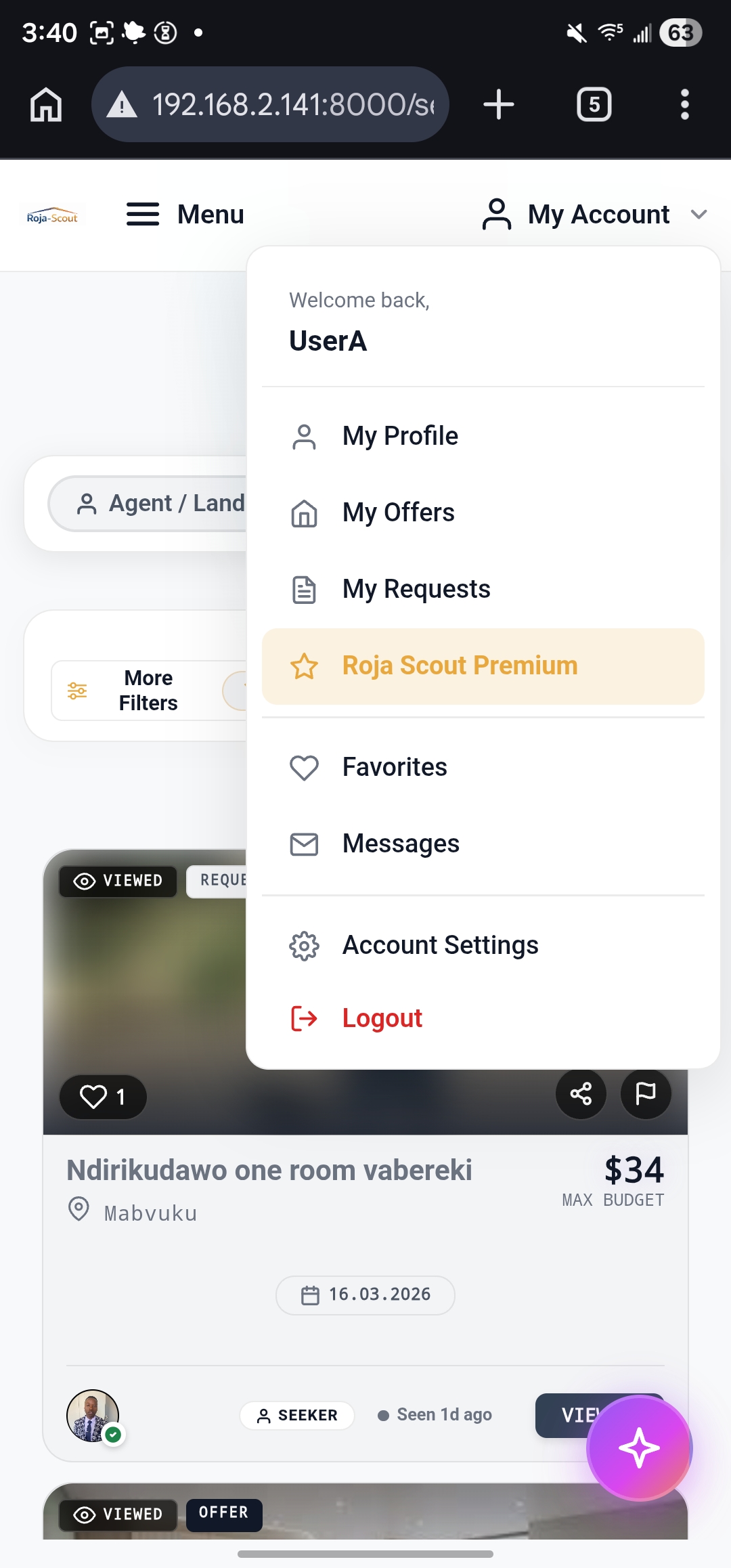Open More Filters
This screenshot has width=731, height=1568.
pyautogui.click(x=135, y=691)
